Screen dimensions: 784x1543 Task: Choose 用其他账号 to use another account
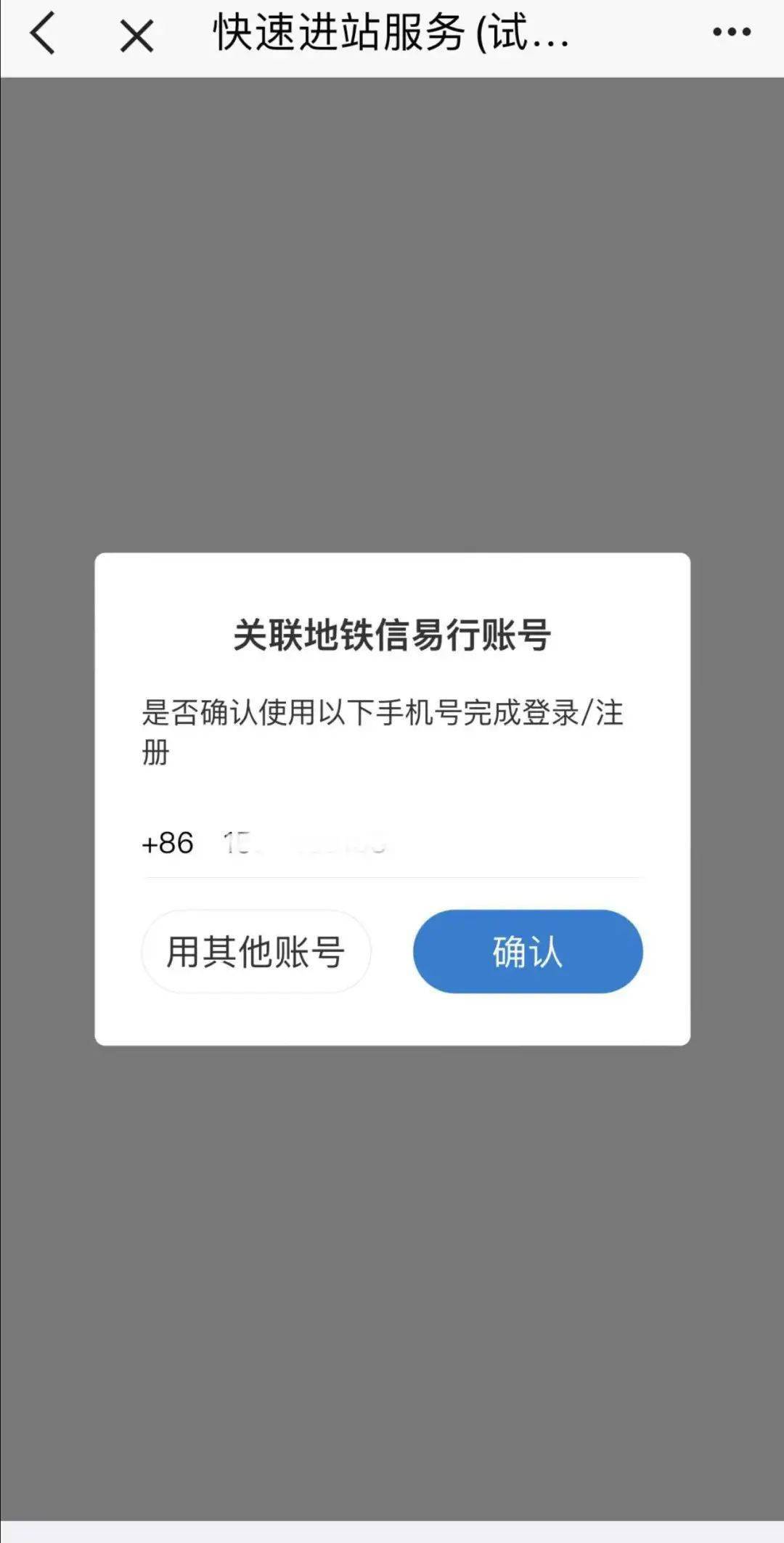pyautogui.click(x=256, y=951)
